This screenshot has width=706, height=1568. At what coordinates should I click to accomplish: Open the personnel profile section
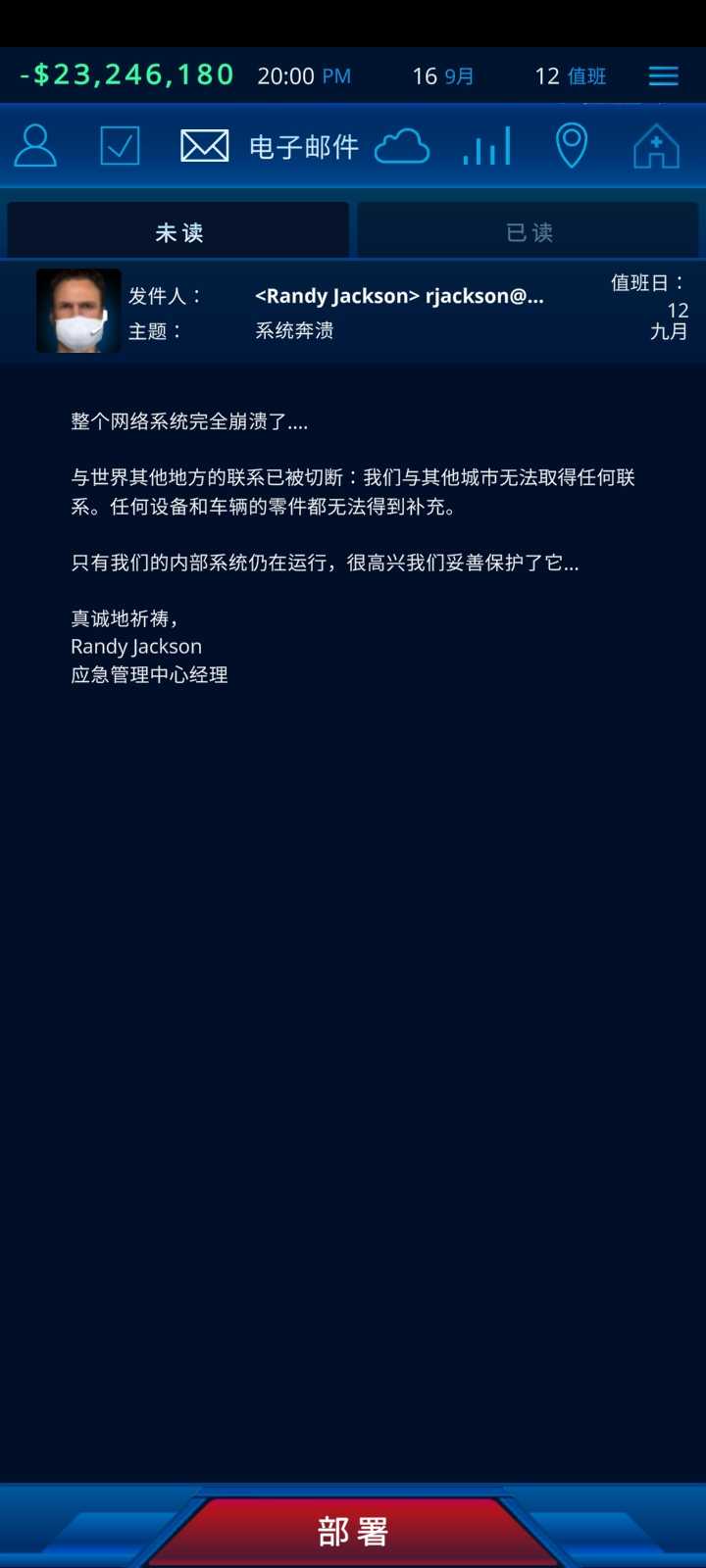(35, 146)
